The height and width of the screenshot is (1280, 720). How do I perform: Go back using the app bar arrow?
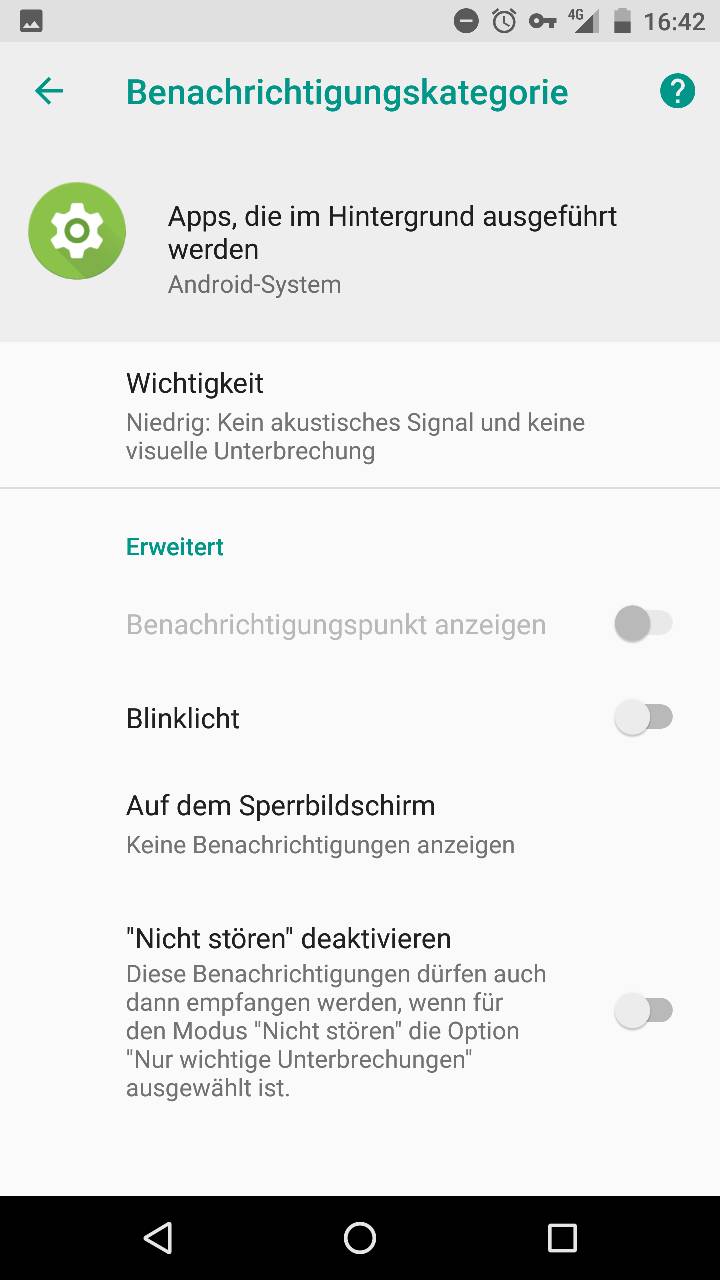click(48, 92)
